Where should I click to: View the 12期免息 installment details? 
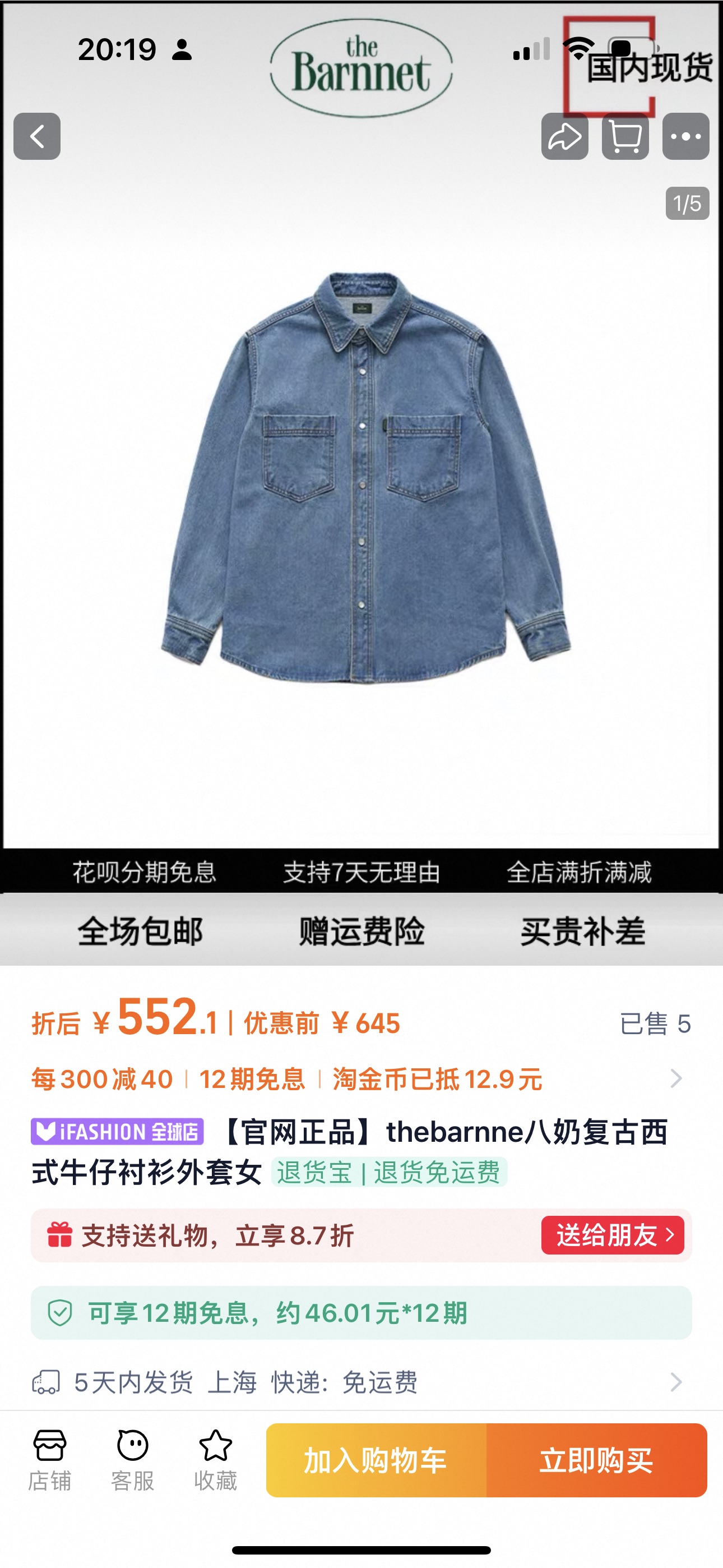click(x=361, y=1313)
